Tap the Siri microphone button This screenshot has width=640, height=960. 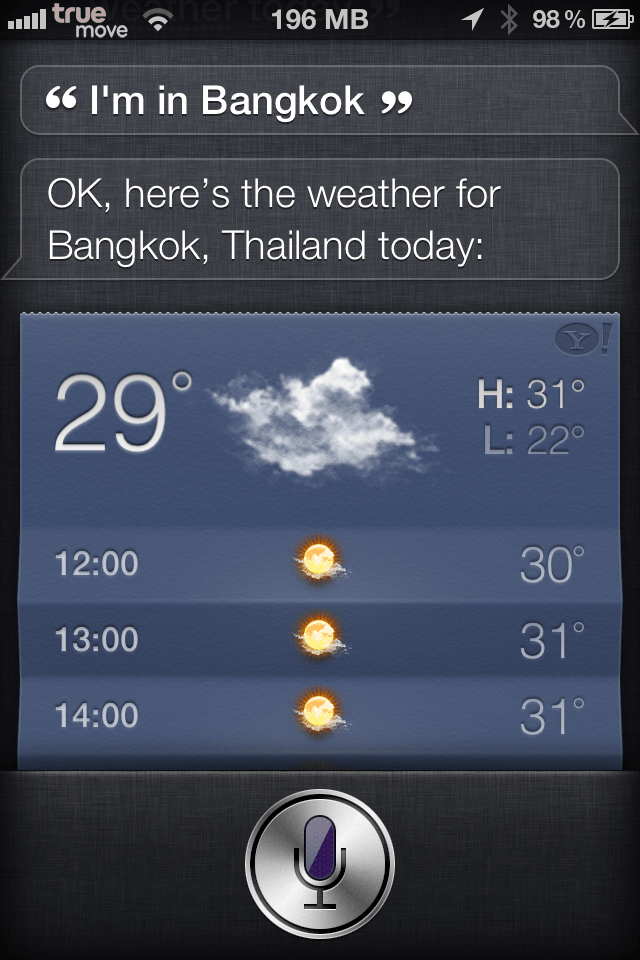(320, 863)
